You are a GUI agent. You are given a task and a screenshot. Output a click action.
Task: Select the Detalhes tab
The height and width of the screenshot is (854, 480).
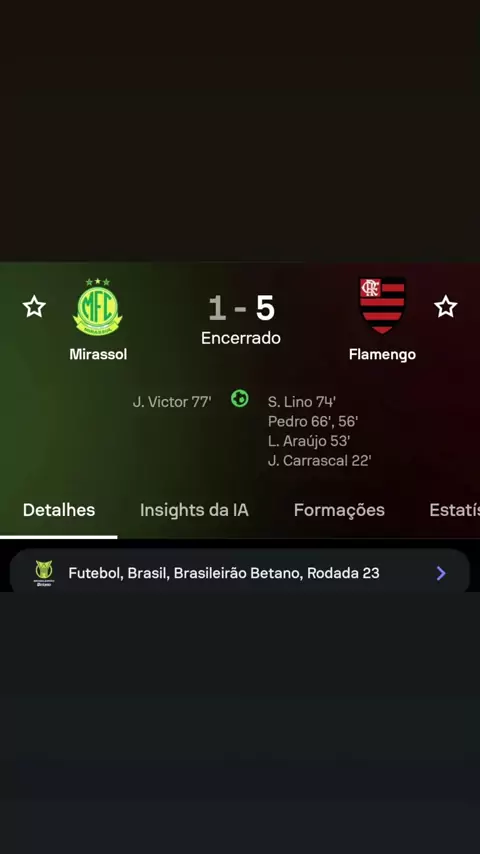59,510
